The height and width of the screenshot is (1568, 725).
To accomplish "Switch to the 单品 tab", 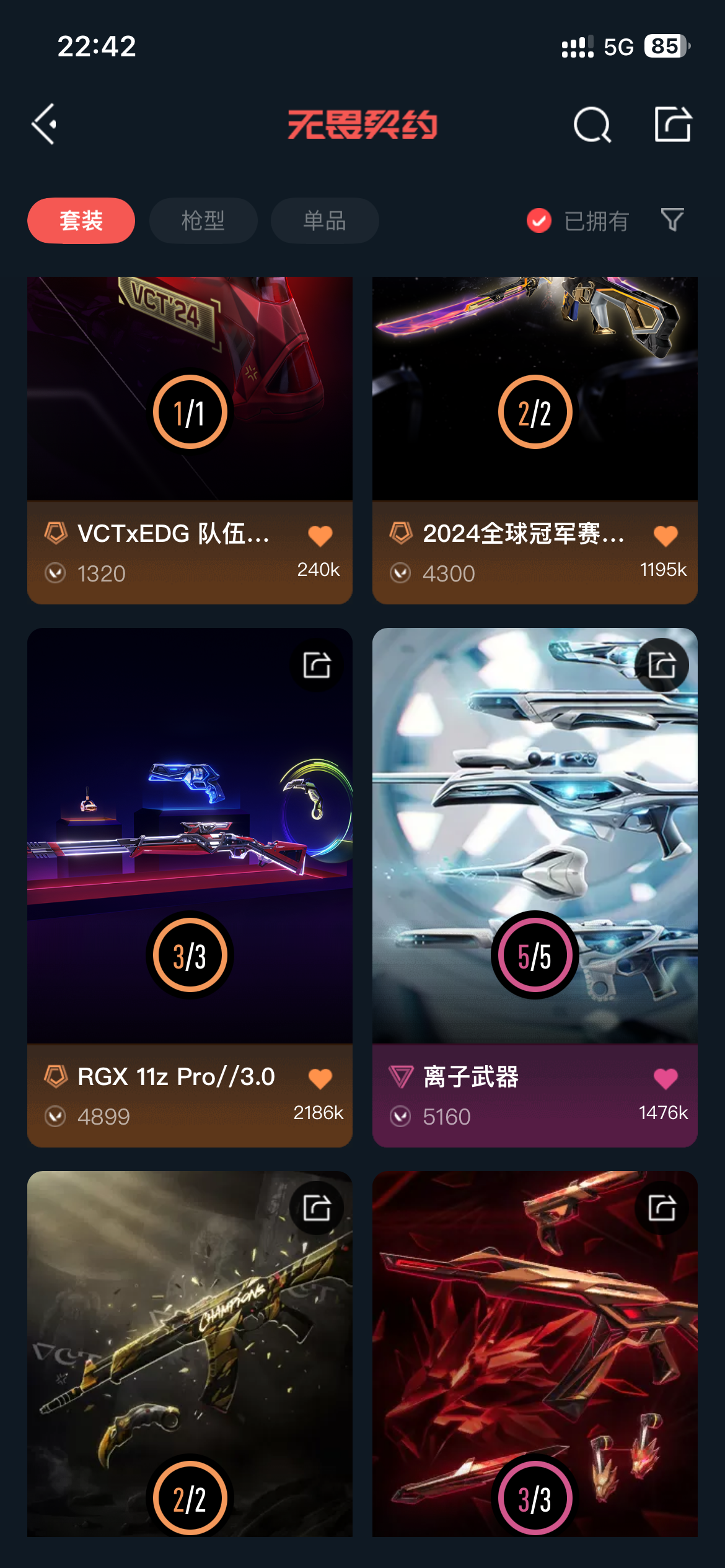I will click(325, 221).
